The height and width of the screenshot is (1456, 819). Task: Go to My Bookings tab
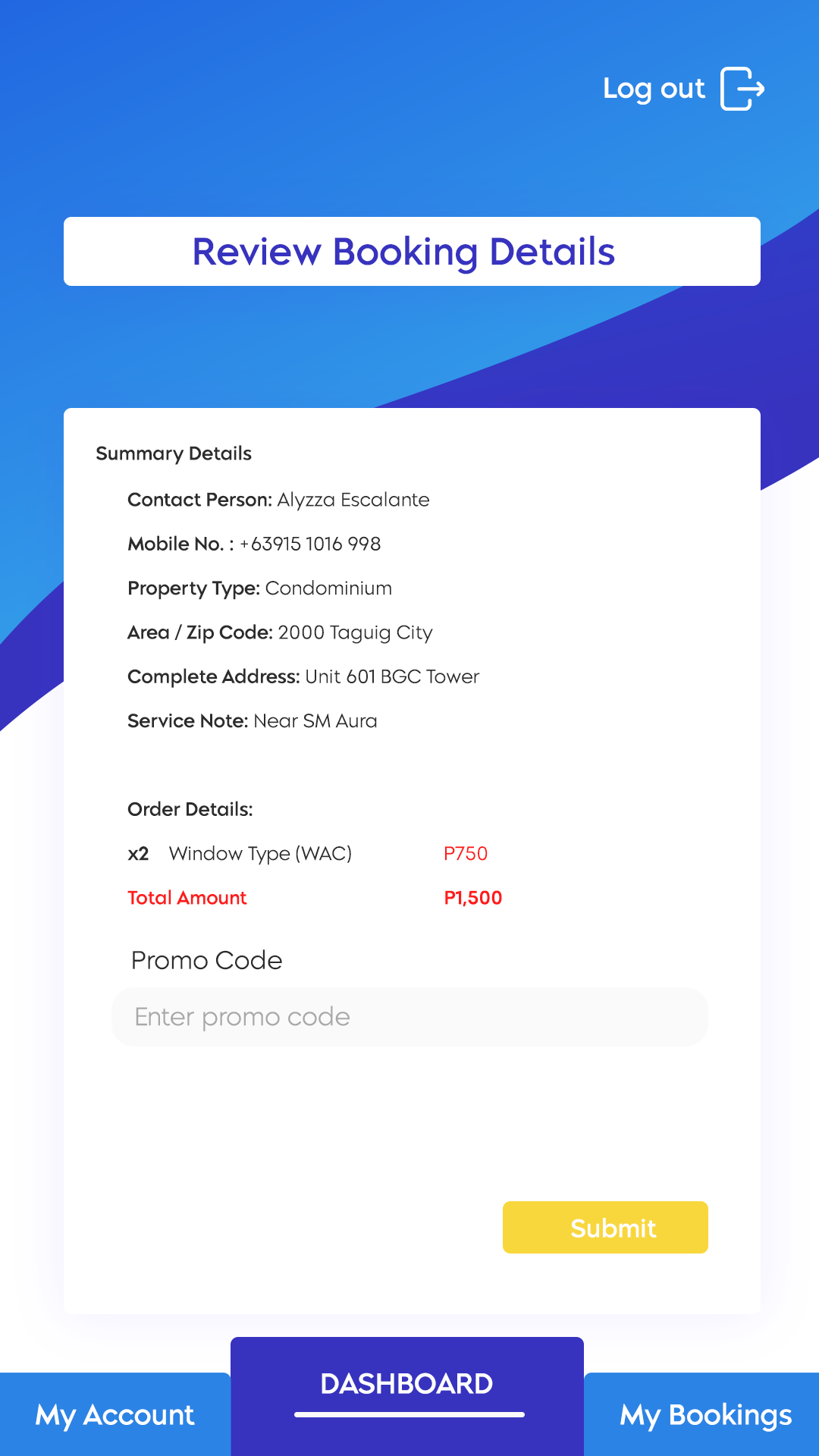pyautogui.click(x=704, y=1414)
